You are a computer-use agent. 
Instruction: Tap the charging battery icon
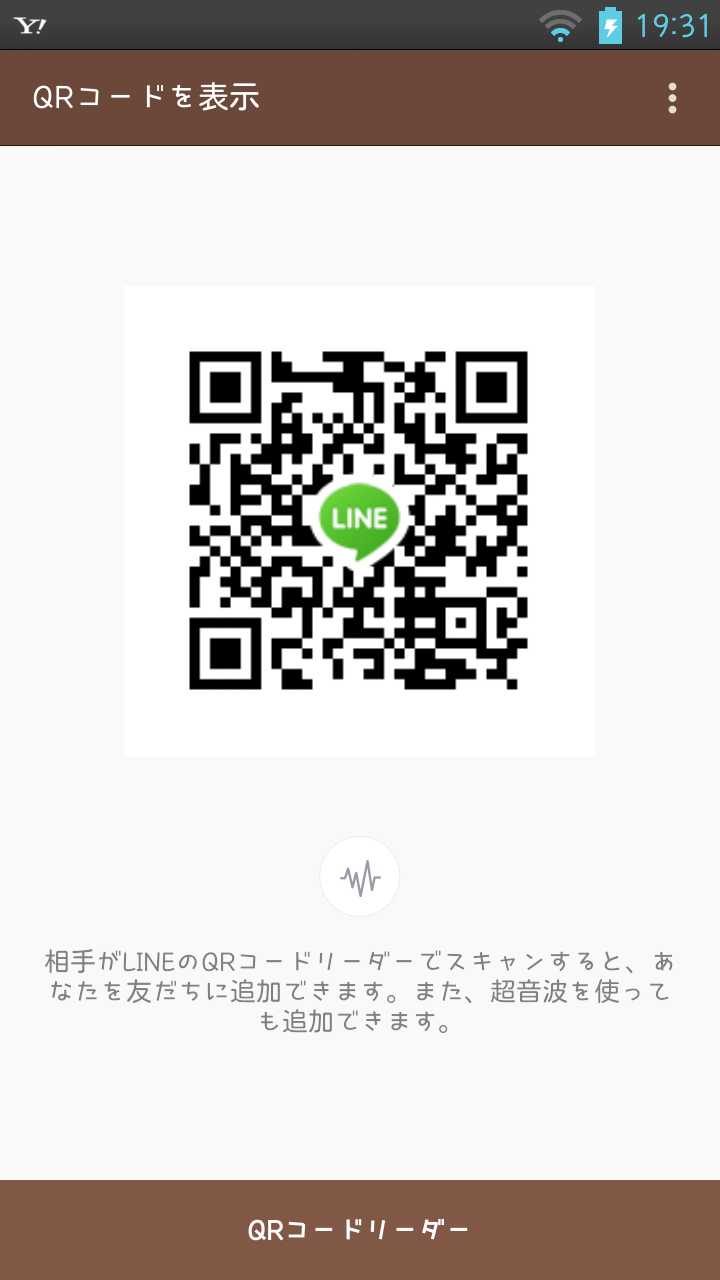pyautogui.click(x=610, y=24)
